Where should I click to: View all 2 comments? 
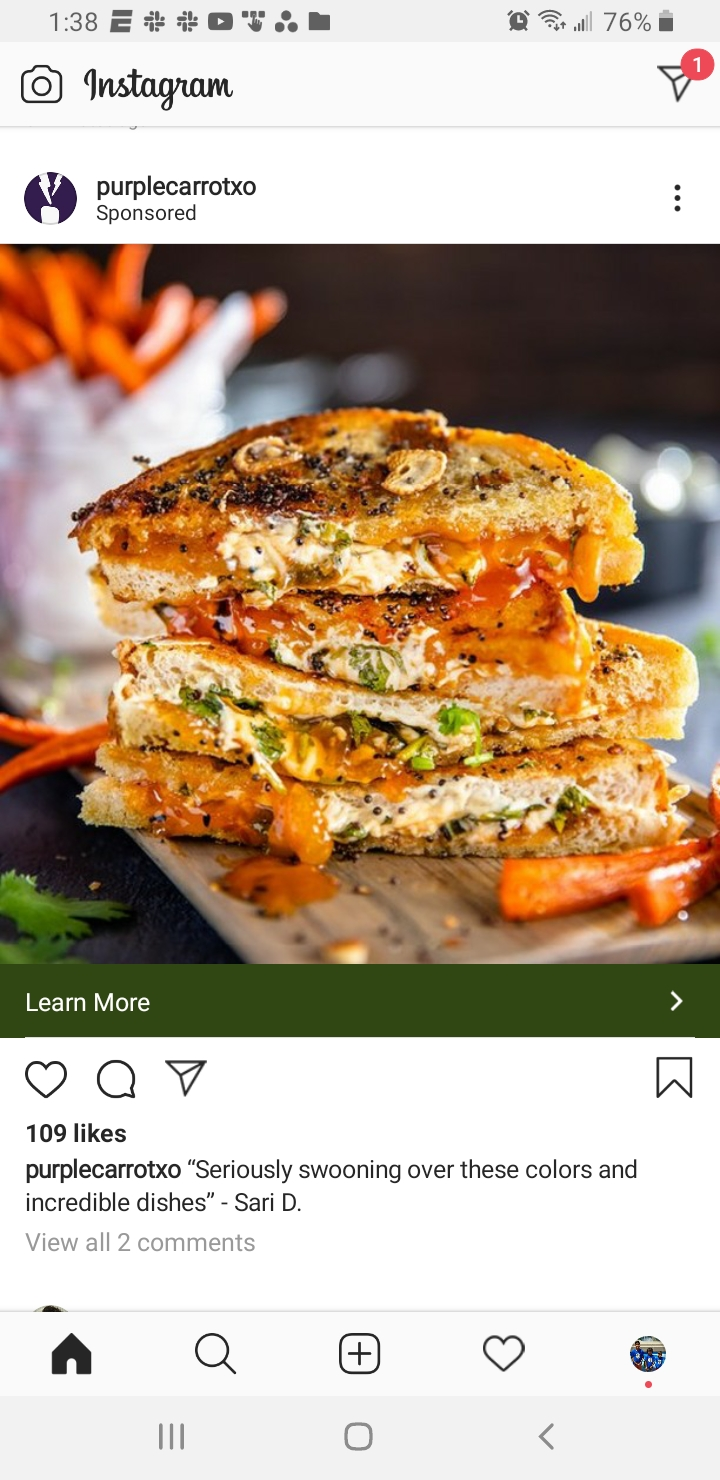pyautogui.click(x=140, y=1242)
